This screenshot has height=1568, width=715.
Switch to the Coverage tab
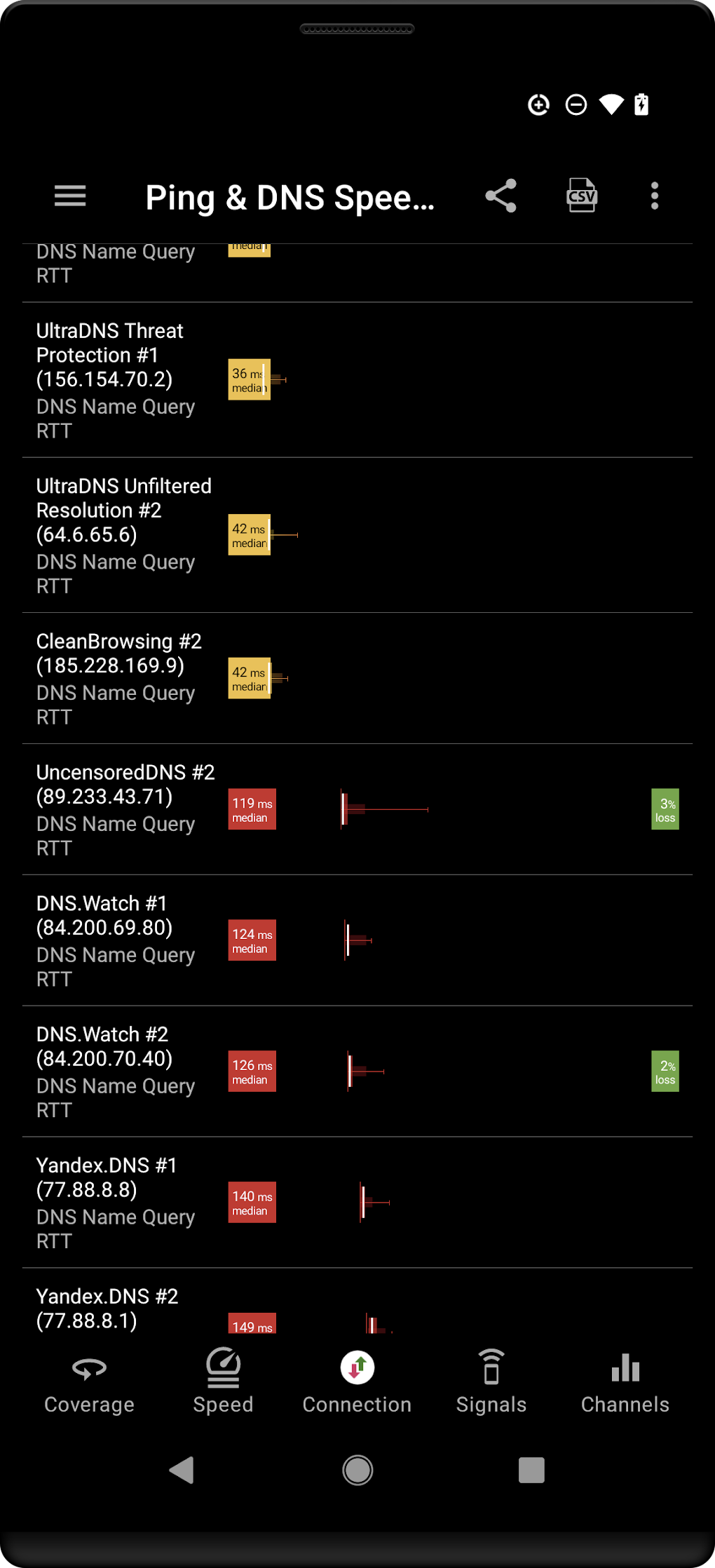pos(89,1382)
